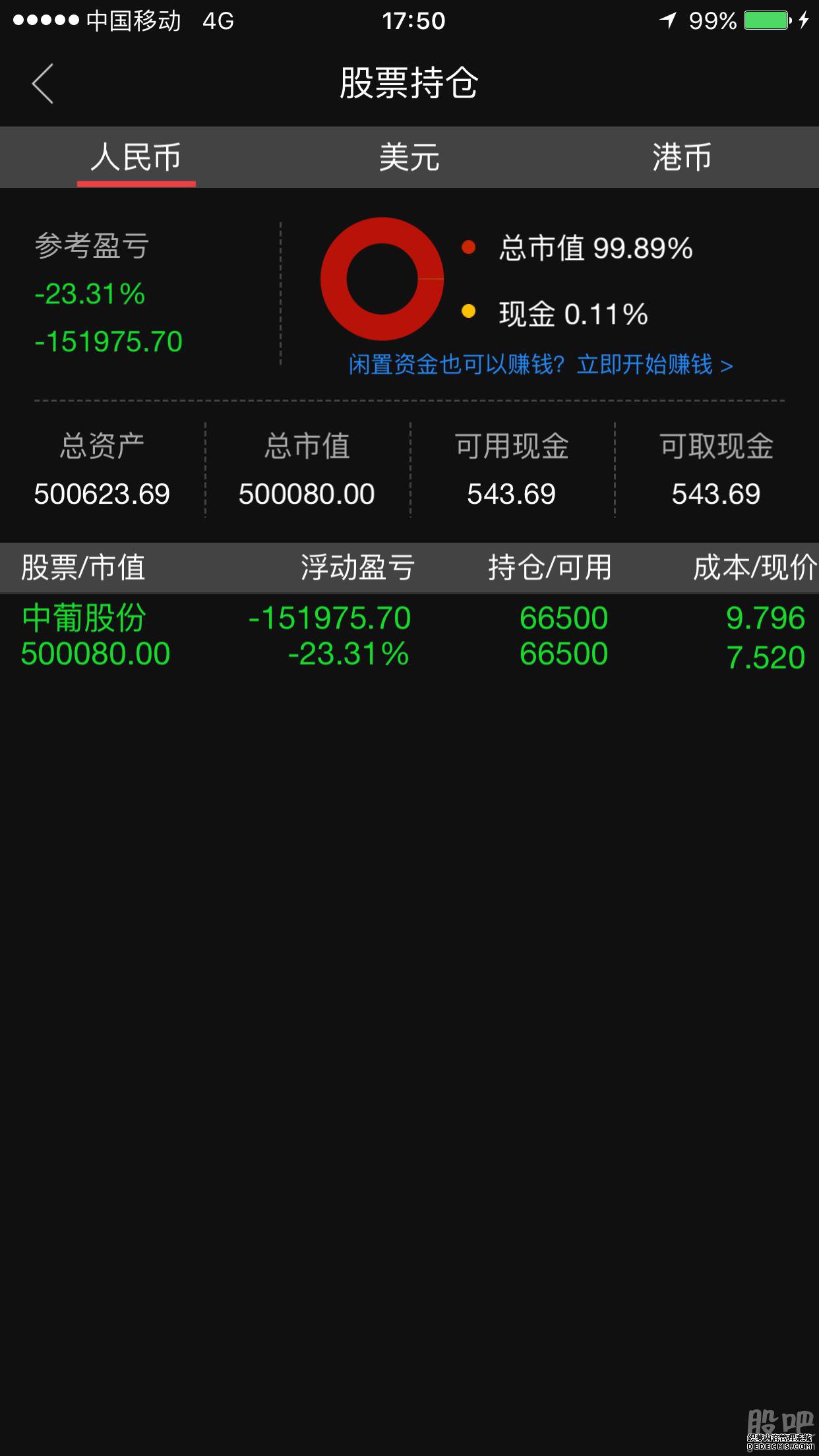Image resolution: width=819 pixels, height=1456 pixels.
Task: Switch to the 美元 tab
Action: (409, 157)
